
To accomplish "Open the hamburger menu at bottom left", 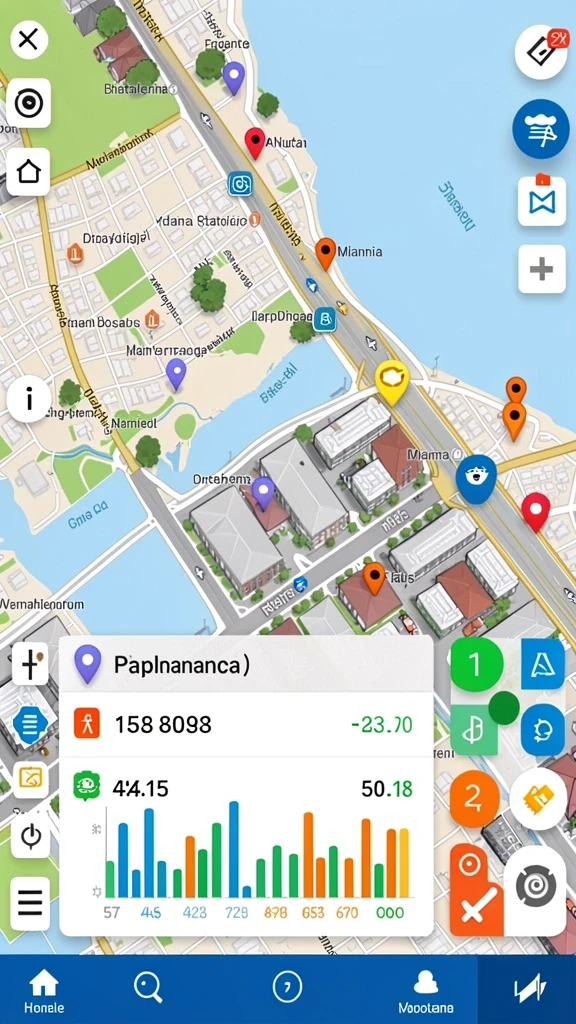I will click(30, 903).
